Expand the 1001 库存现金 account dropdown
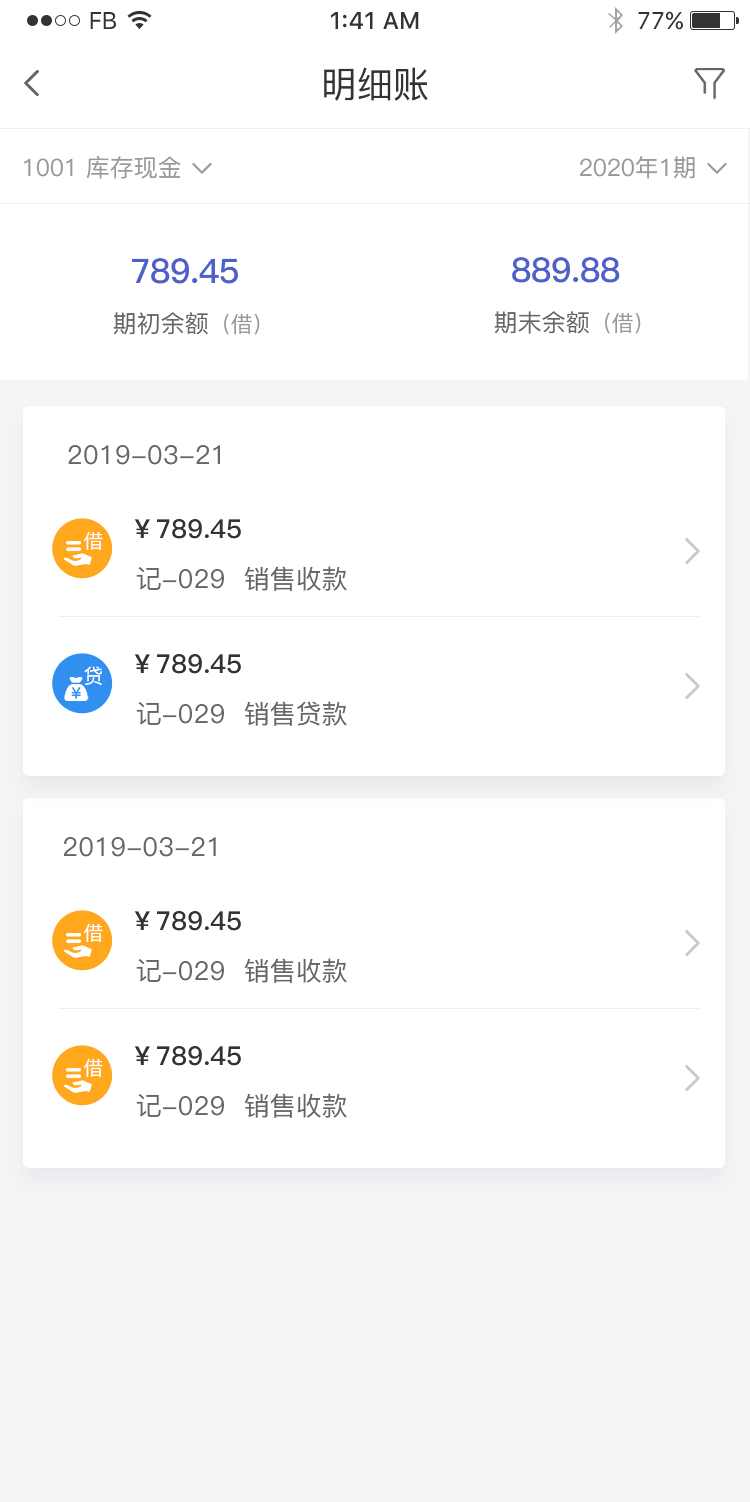Screen dimensions: 750x1502 pos(117,168)
